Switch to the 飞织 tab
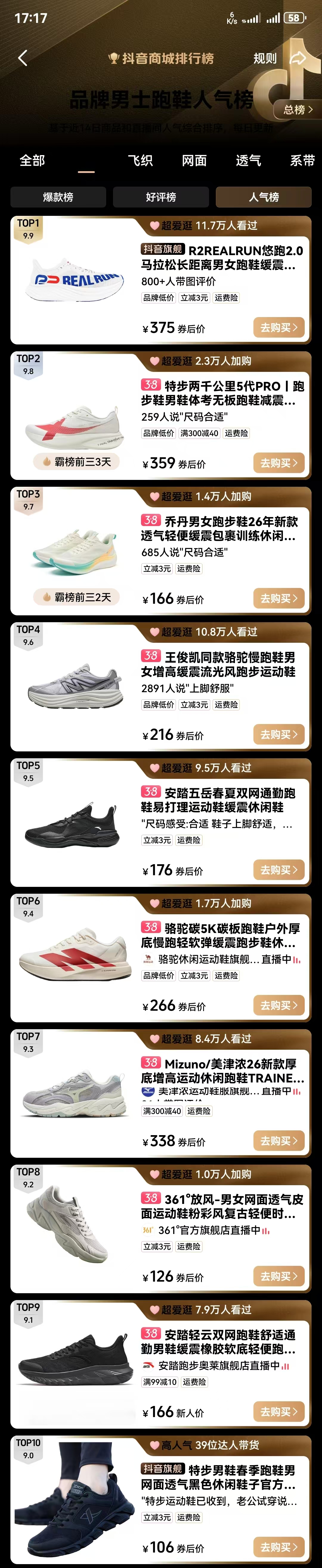Screen dimensions: 322x1568 [140, 161]
